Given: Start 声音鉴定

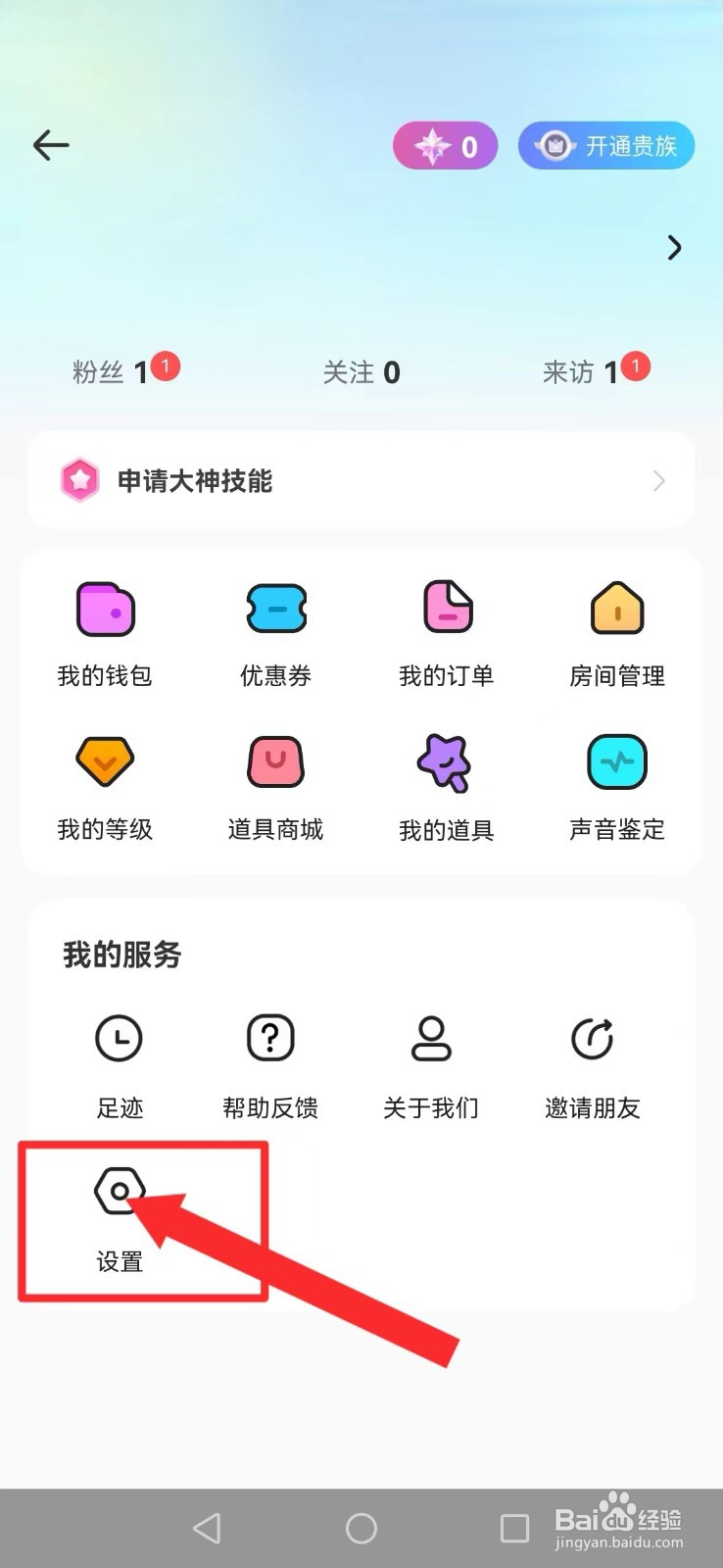Looking at the screenshot, I should (x=617, y=788).
